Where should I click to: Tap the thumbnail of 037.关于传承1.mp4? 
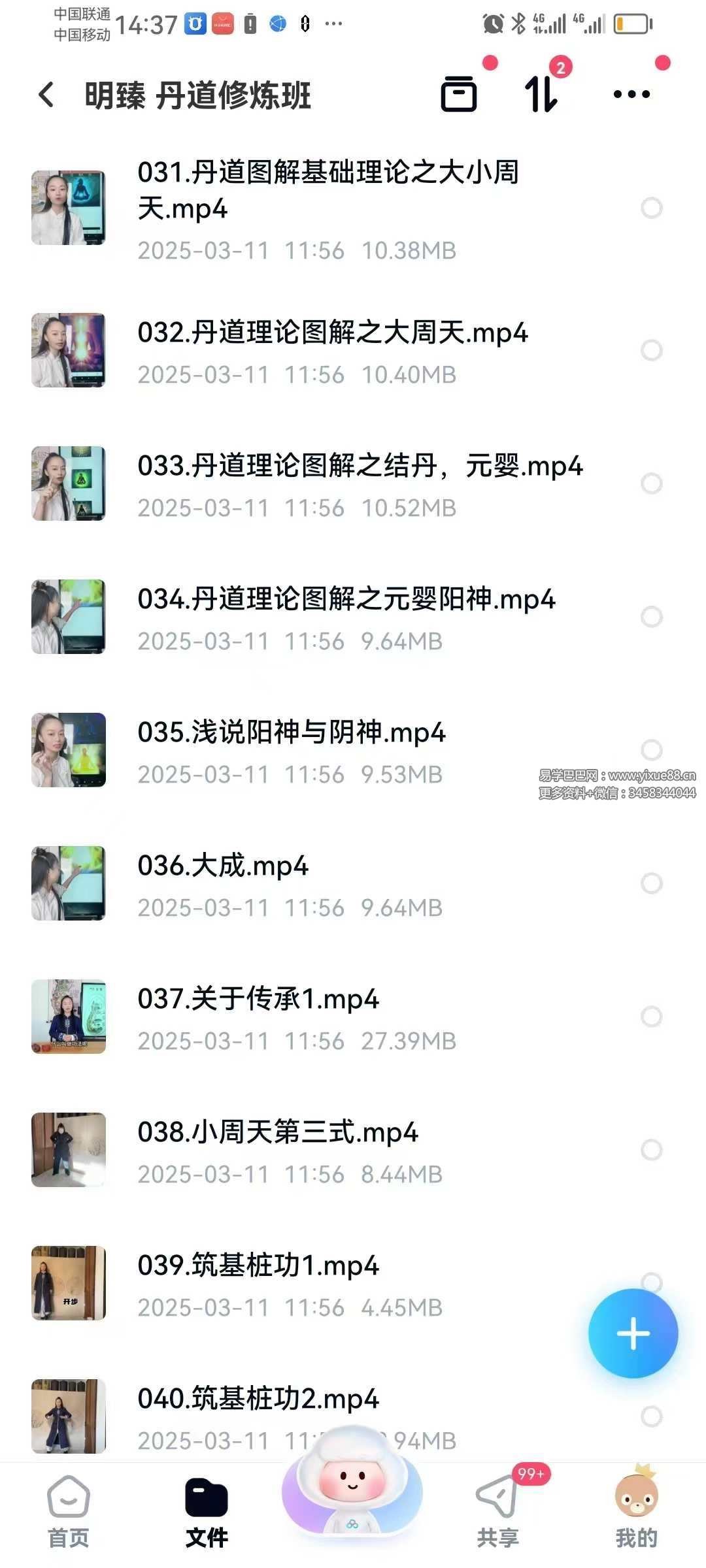(69, 1017)
